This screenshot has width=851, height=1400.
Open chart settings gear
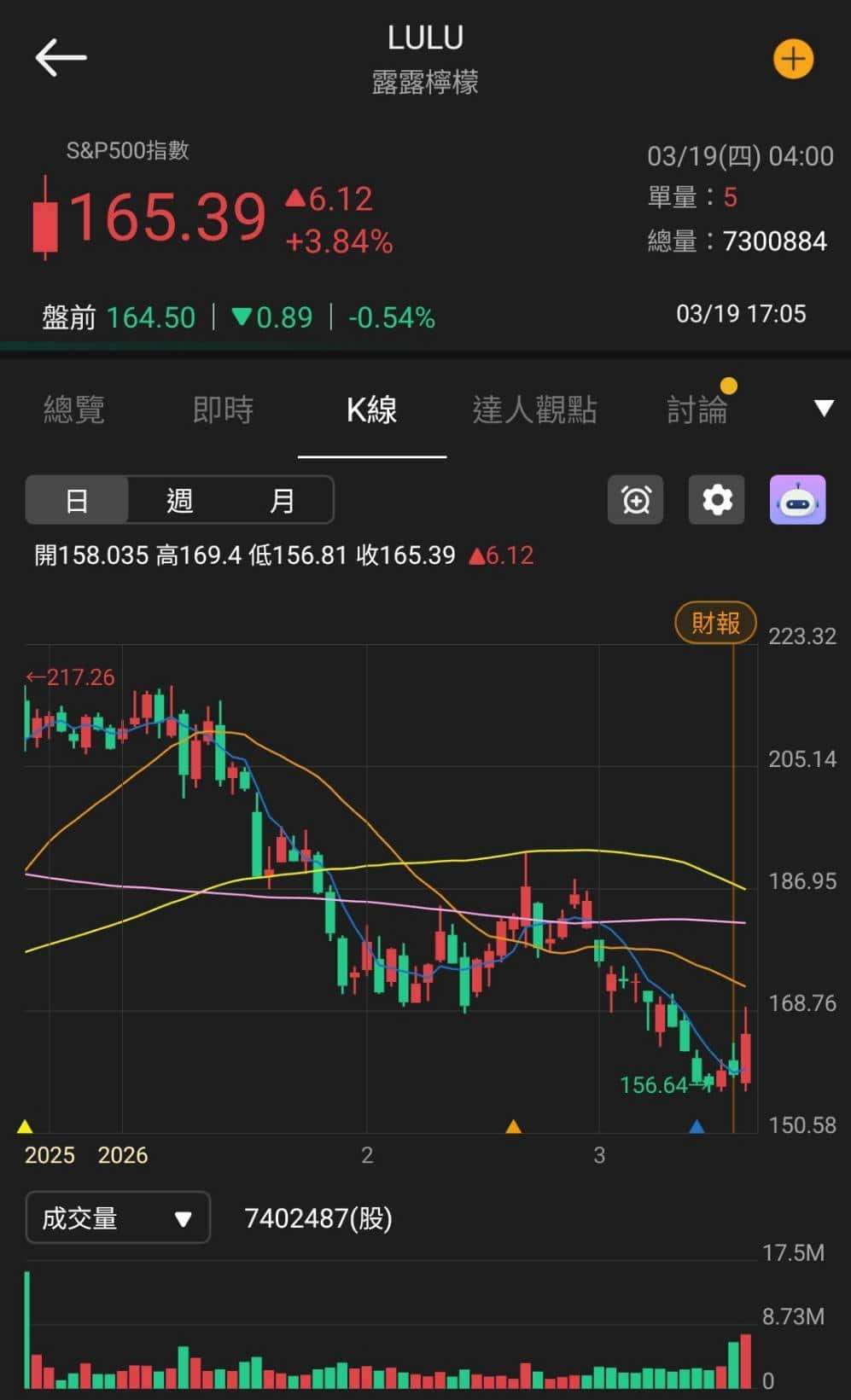pyautogui.click(x=717, y=500)
